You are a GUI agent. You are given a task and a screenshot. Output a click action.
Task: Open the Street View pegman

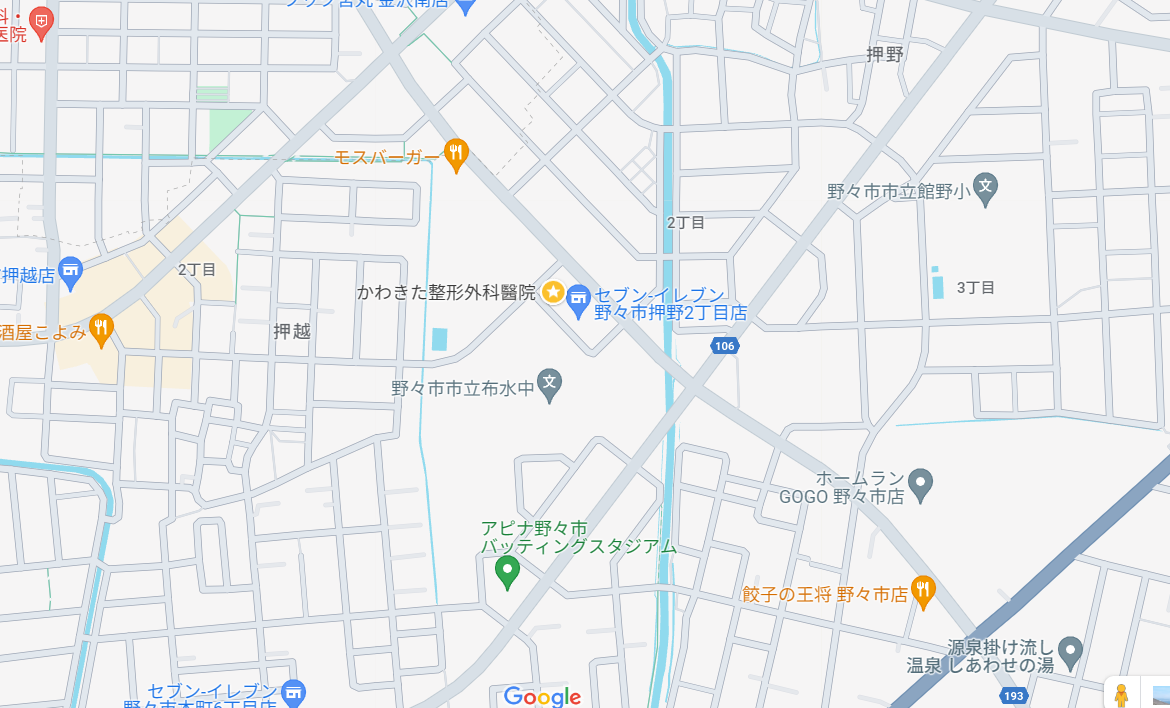click(1121, 693)
